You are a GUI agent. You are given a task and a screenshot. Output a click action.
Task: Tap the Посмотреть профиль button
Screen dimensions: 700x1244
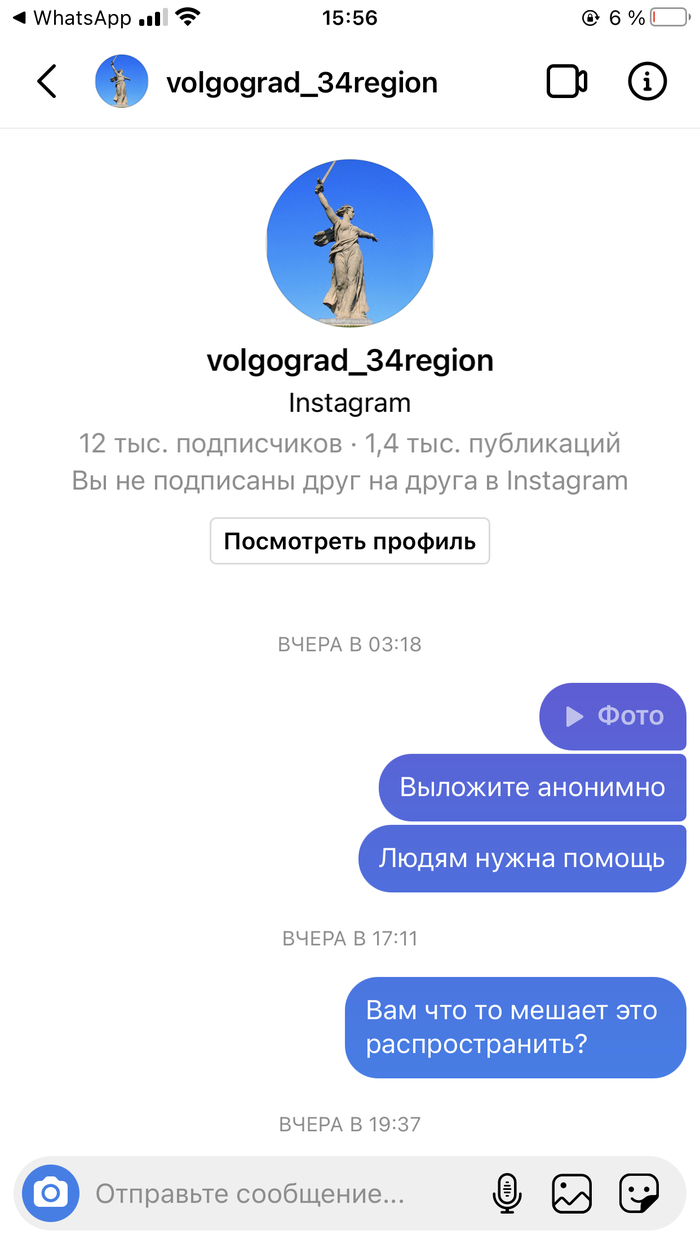pyautogui.click(x=349, y=542)
